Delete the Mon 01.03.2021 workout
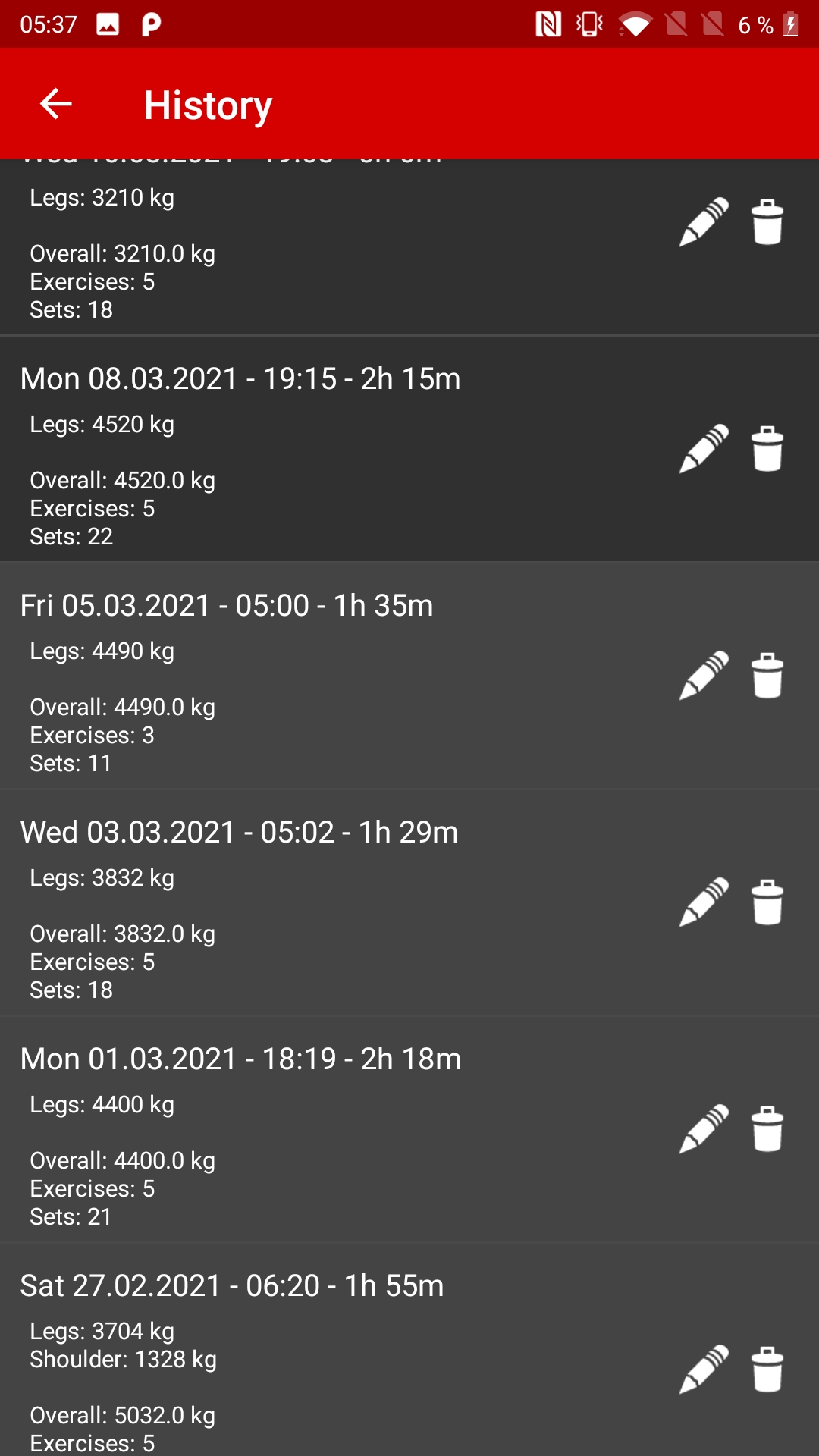The image size is (819, 1456). pos(767,1129)
